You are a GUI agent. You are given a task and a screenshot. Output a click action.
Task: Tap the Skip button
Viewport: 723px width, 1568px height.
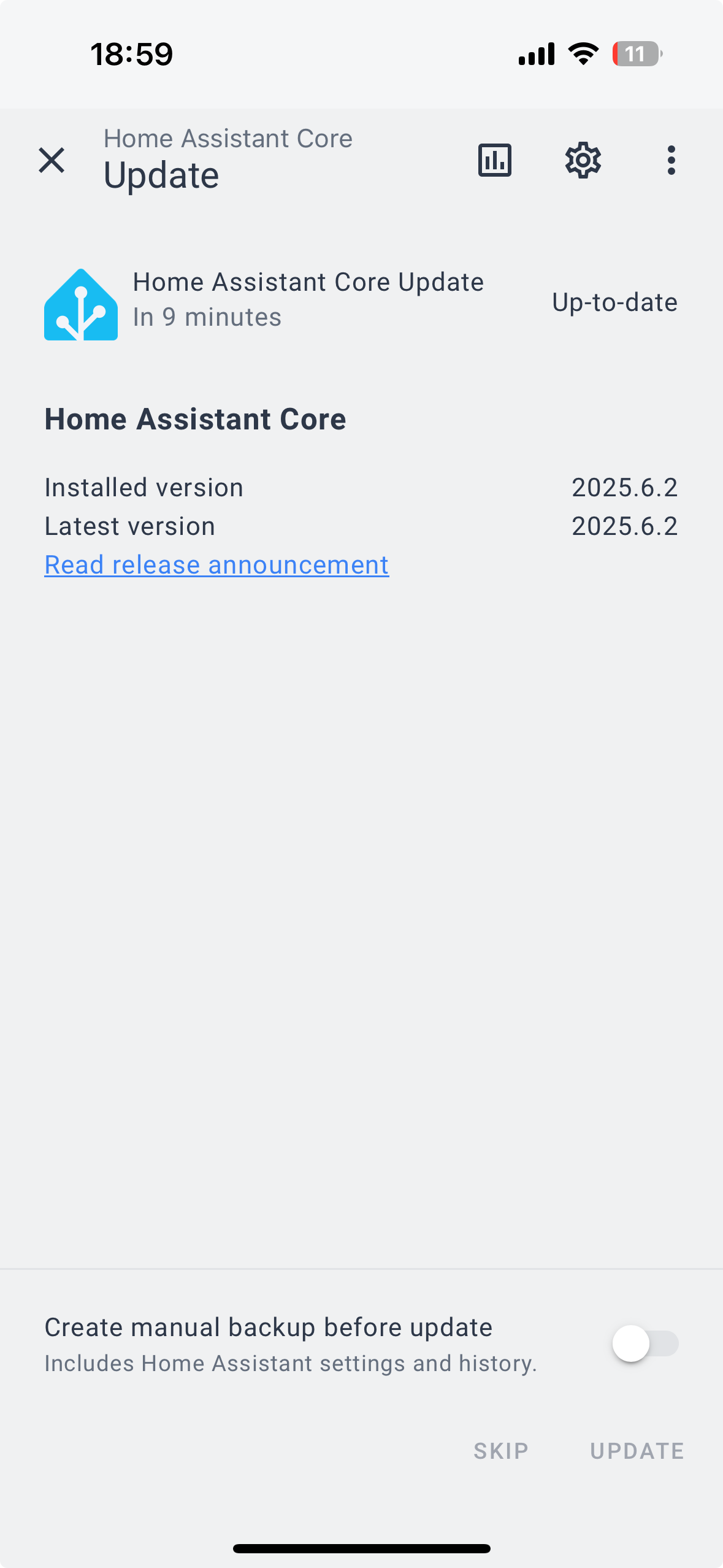coord(501,1451)
